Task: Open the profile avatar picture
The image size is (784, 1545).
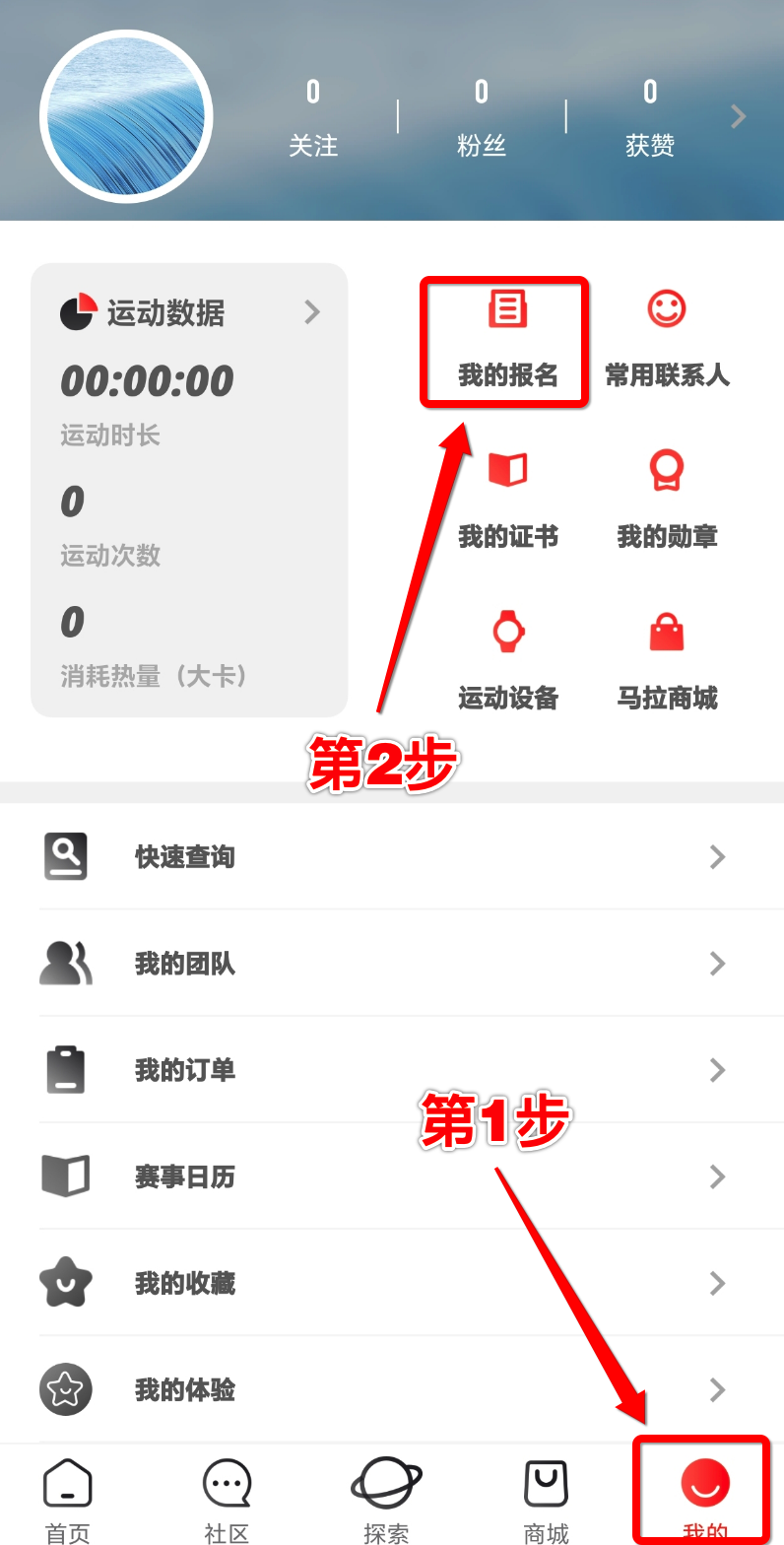Action: click(126, 116)
